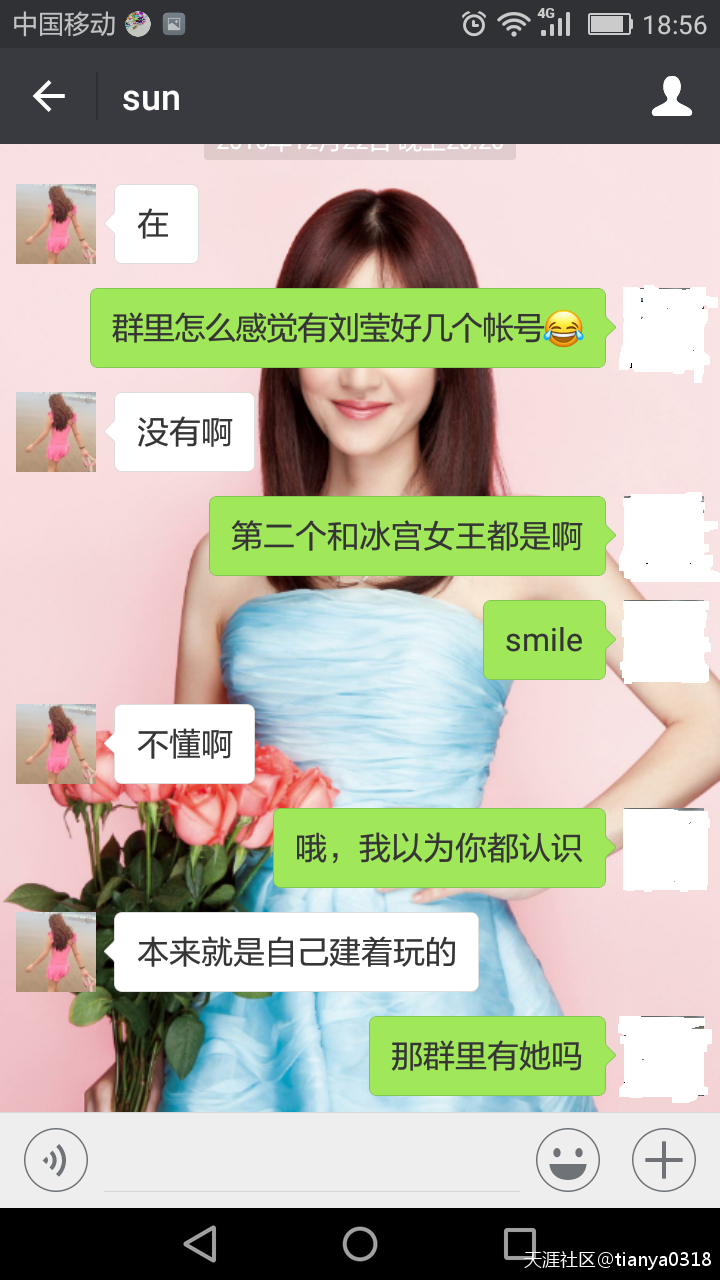Viewport: 720px width, 1280px height.
Task: Tap the 没有啊 message bubble
Action: [184, 431]
